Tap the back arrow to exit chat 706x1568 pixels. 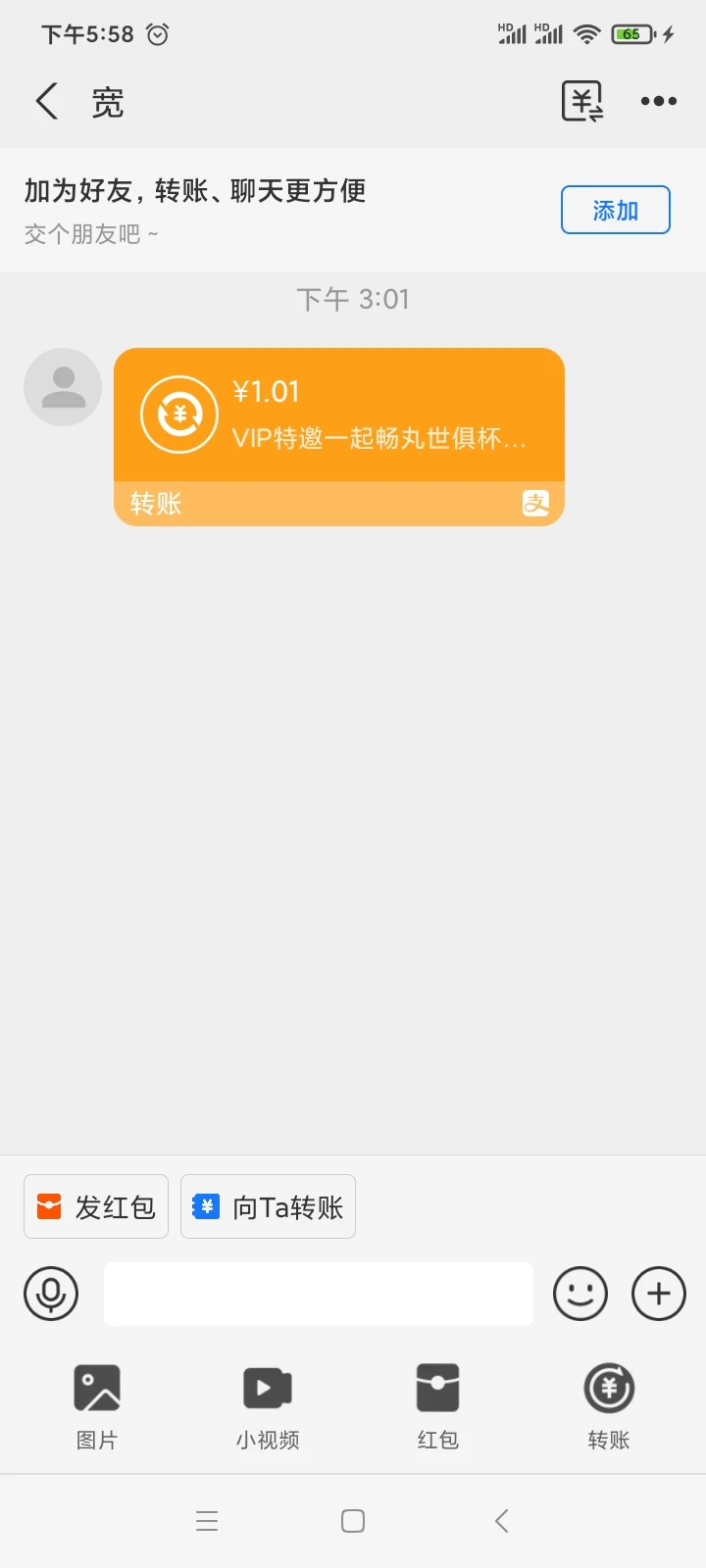45,100
